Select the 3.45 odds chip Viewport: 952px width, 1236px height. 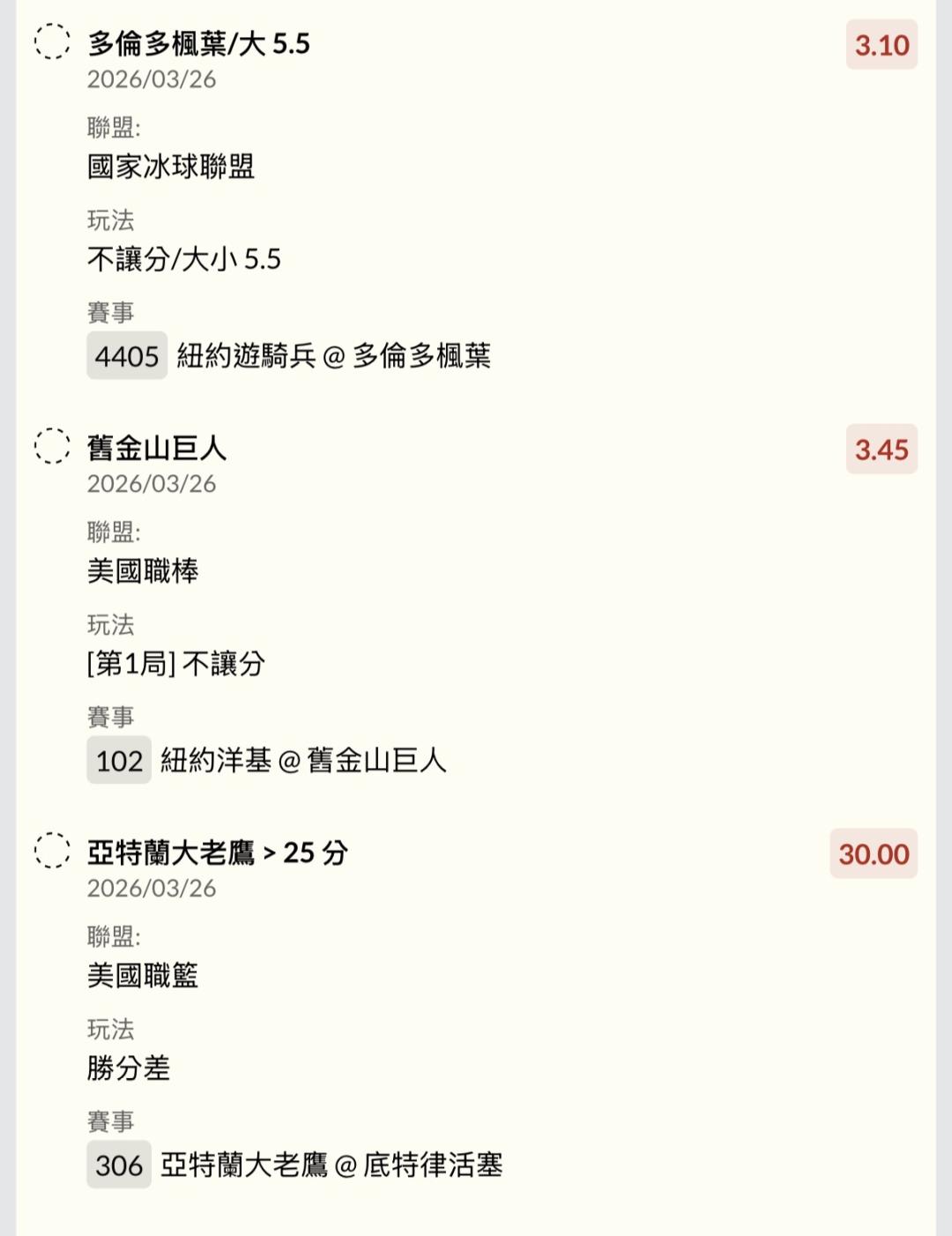click(881, 450)
